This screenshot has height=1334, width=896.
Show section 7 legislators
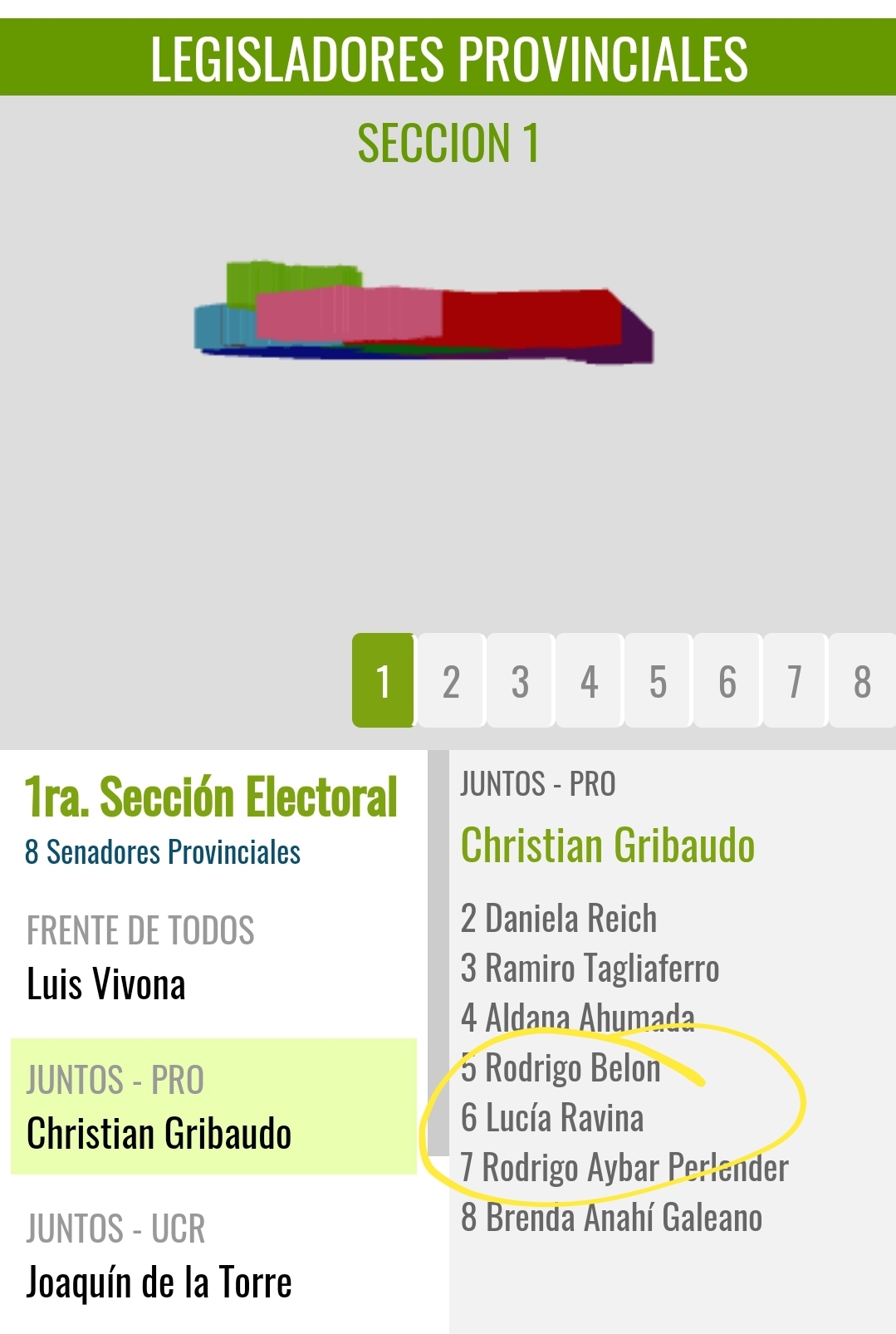[x=796, y=681]
